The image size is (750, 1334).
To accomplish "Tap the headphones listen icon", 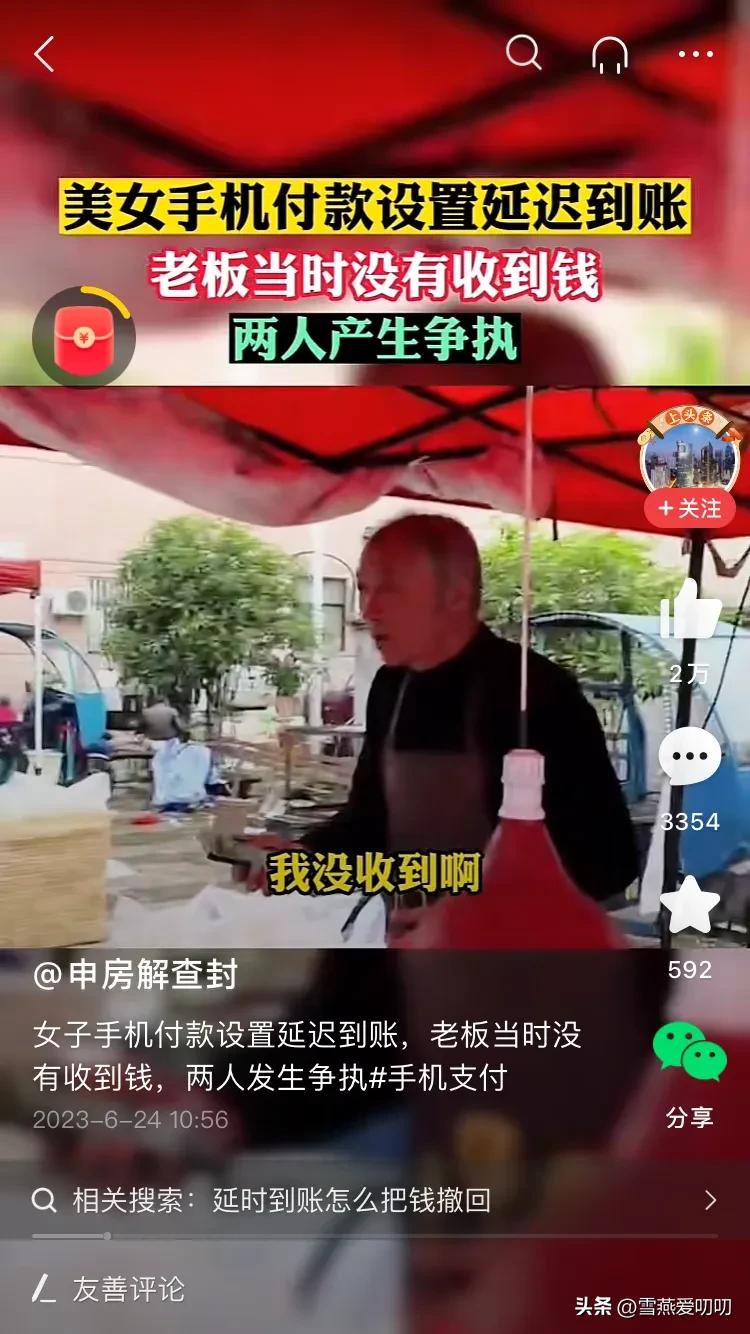I will coord(609,55).
